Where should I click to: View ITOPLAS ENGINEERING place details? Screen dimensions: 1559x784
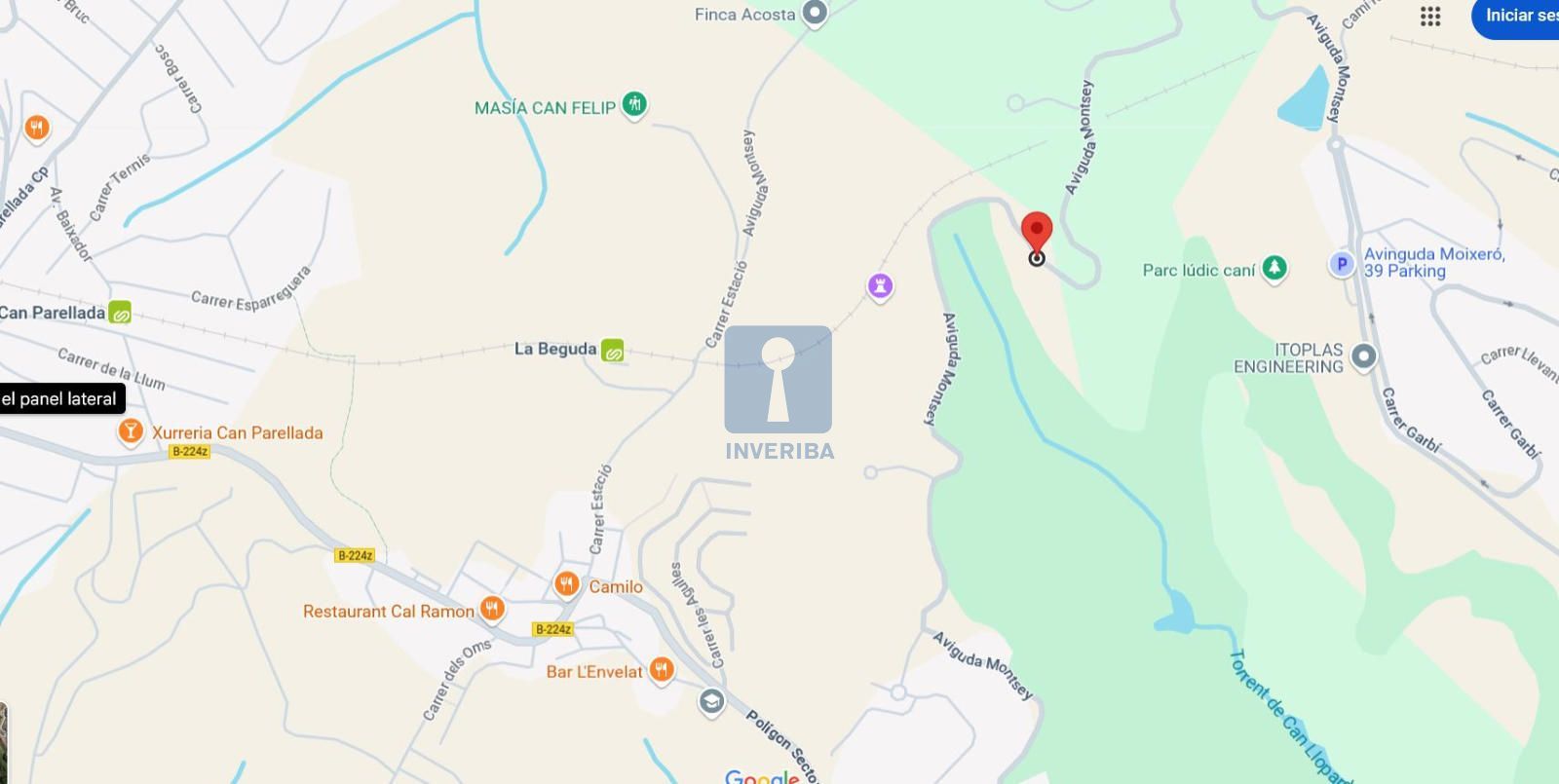click(1363, 357)
